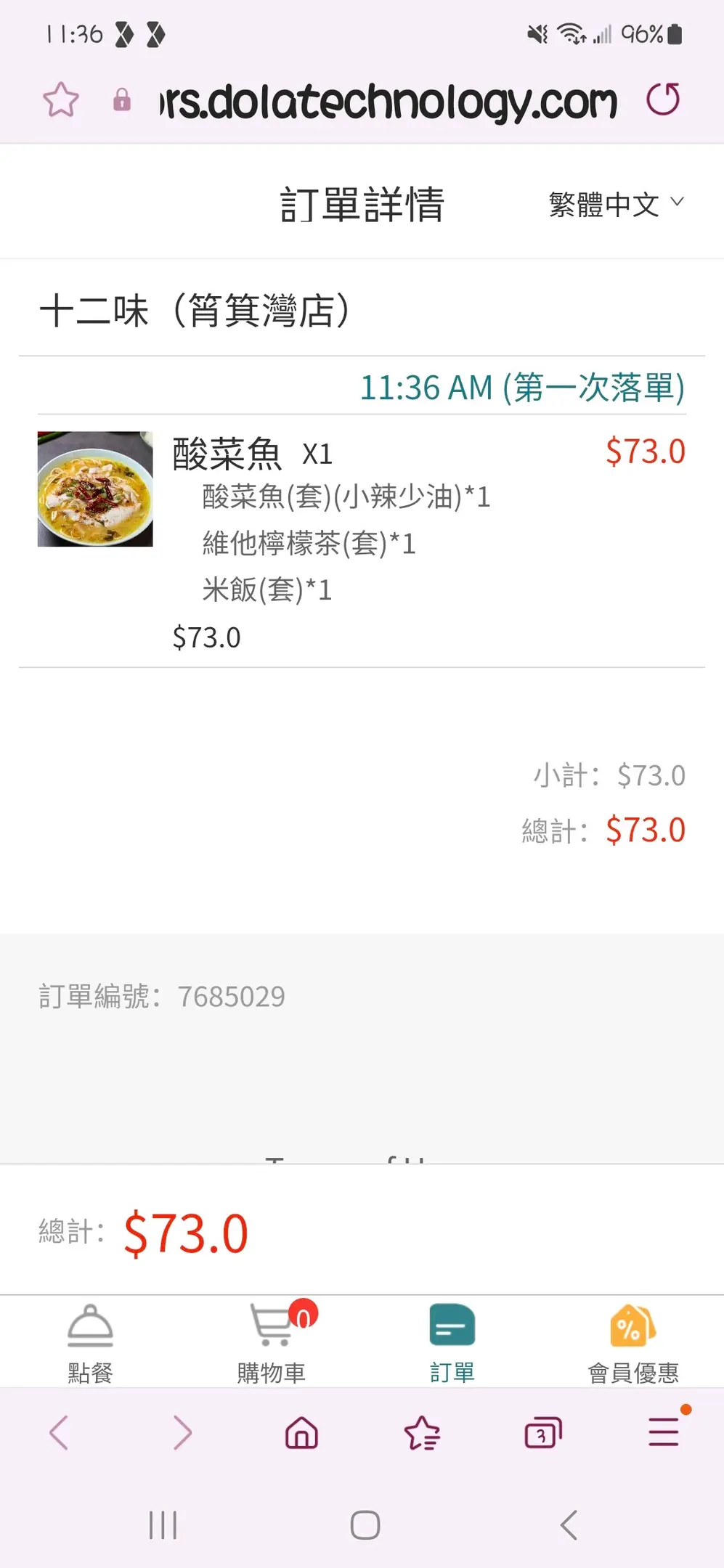
Task: Open the 繁體中文 language dropdown
Action: tap(616, 205)
